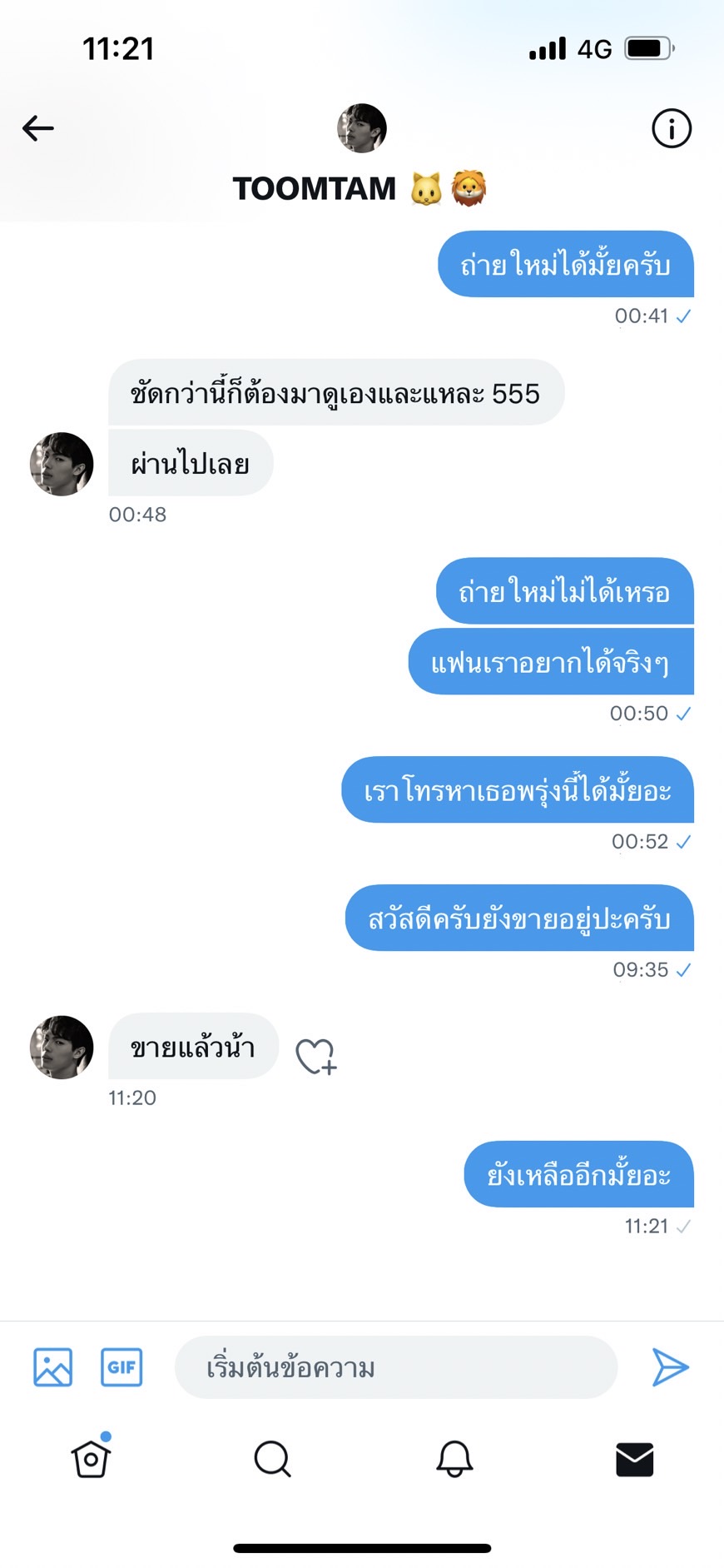724x1568 pixels.
Task: Open conversation info for TOOMTAM
Action: [x=671, y=128]
